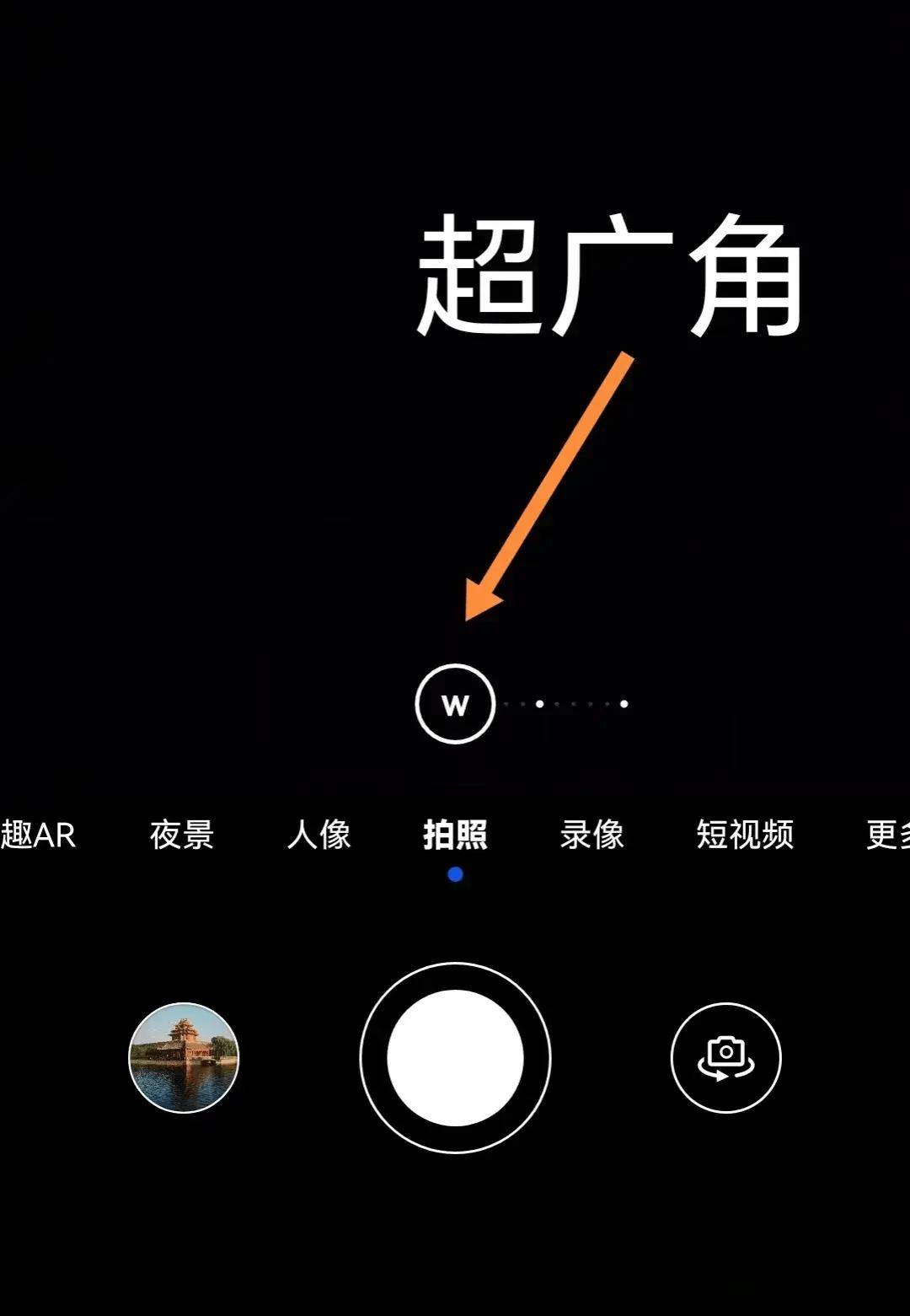Take a photo with shutter button
The width and height of the screenshot is (910, 1316).
(455, 1057)
